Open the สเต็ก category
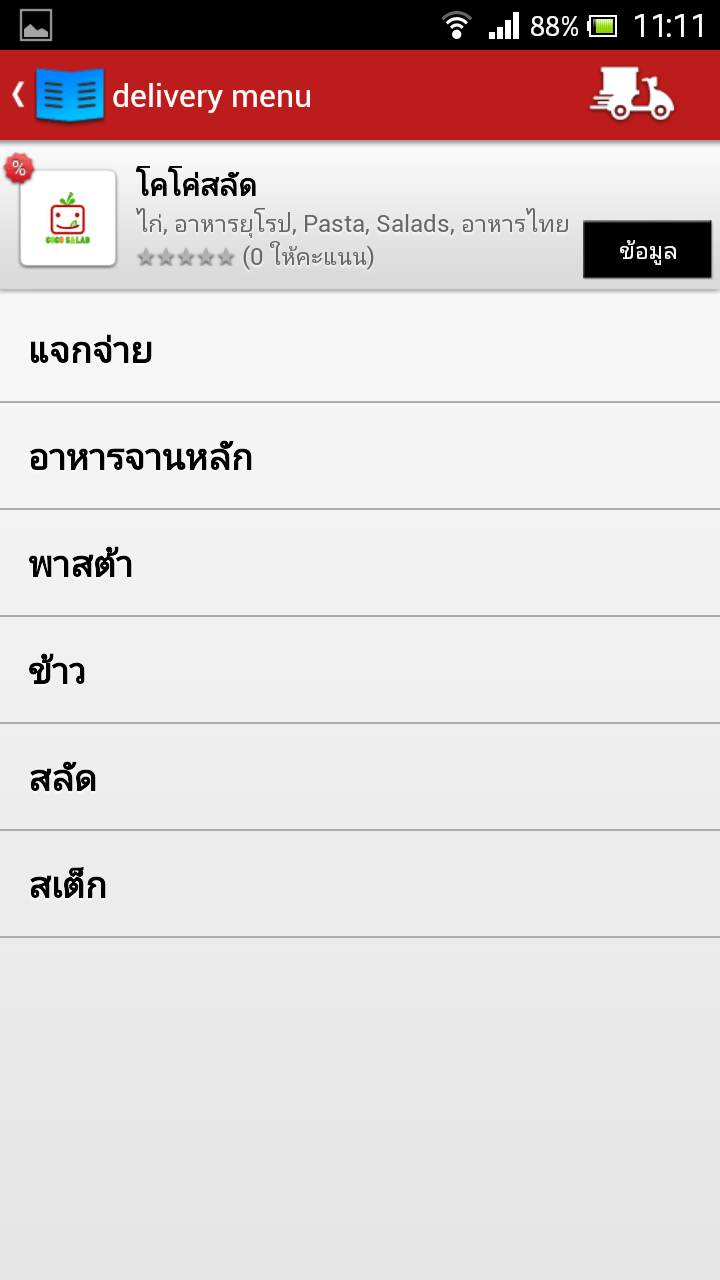Viewport: 720px width, 1280px height. click(x=360, y=884)
